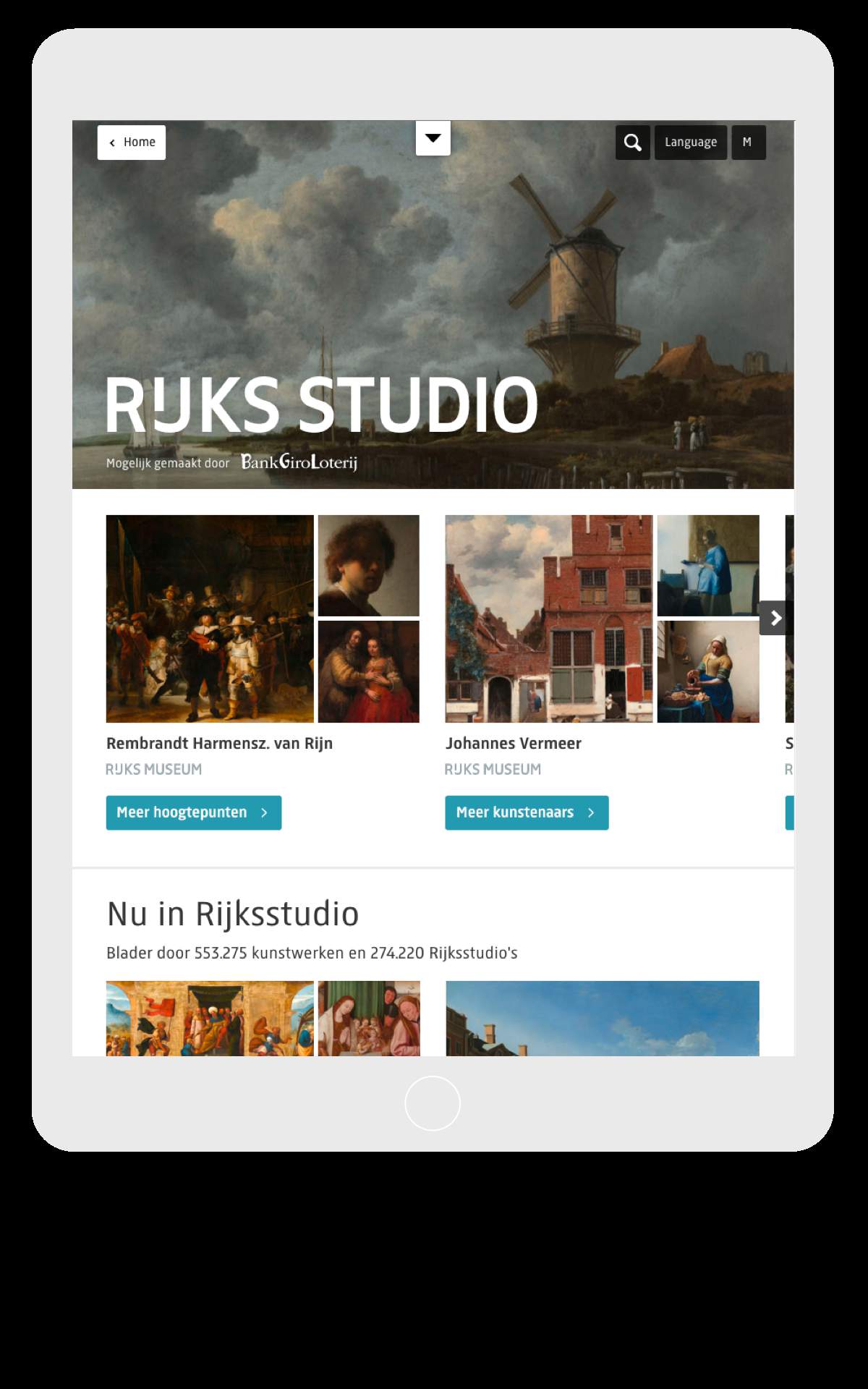Viewport: 868px width, 1389px height.
Task: Open the Language selector
Action: click(690, 143)
